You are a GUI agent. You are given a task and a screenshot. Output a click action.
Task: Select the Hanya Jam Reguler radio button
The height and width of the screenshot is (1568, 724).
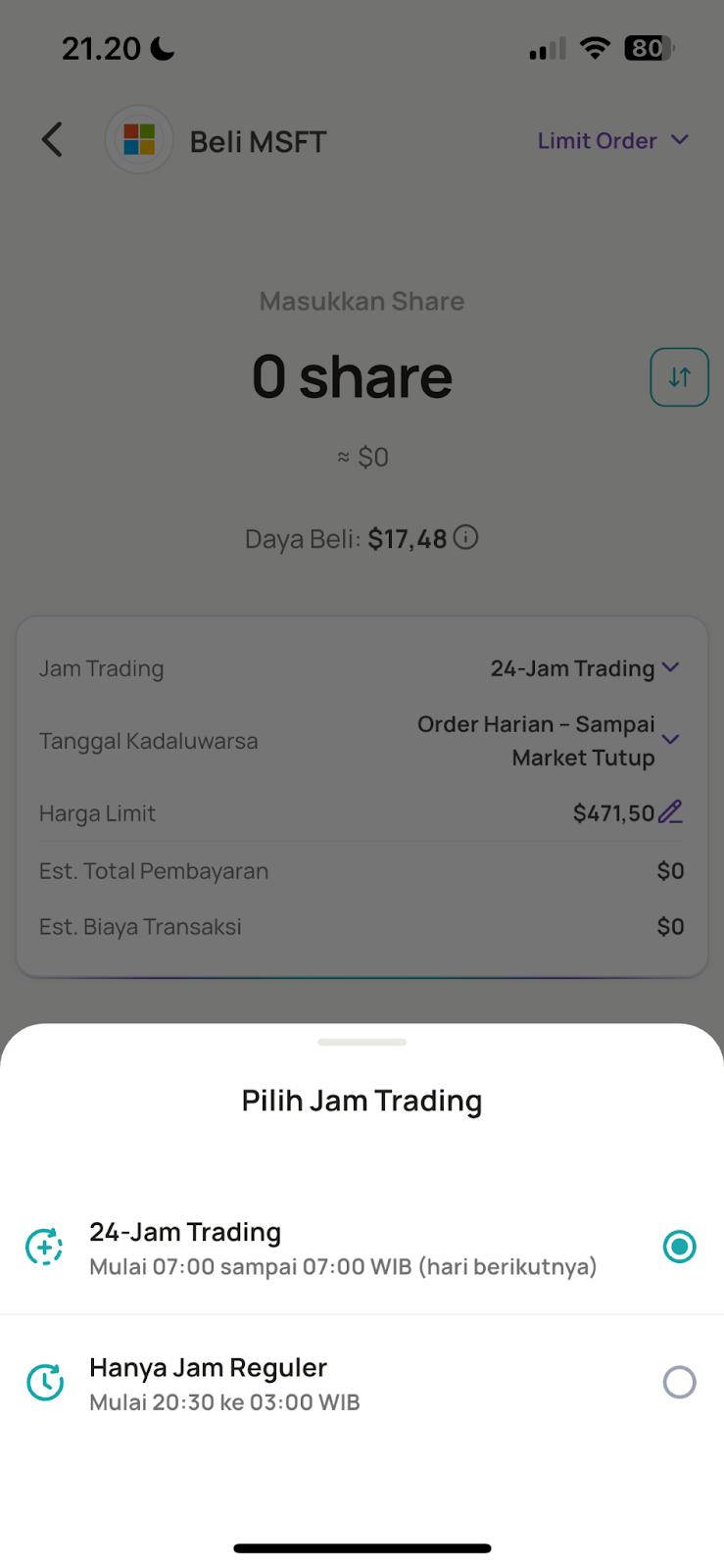(679, 1382)
